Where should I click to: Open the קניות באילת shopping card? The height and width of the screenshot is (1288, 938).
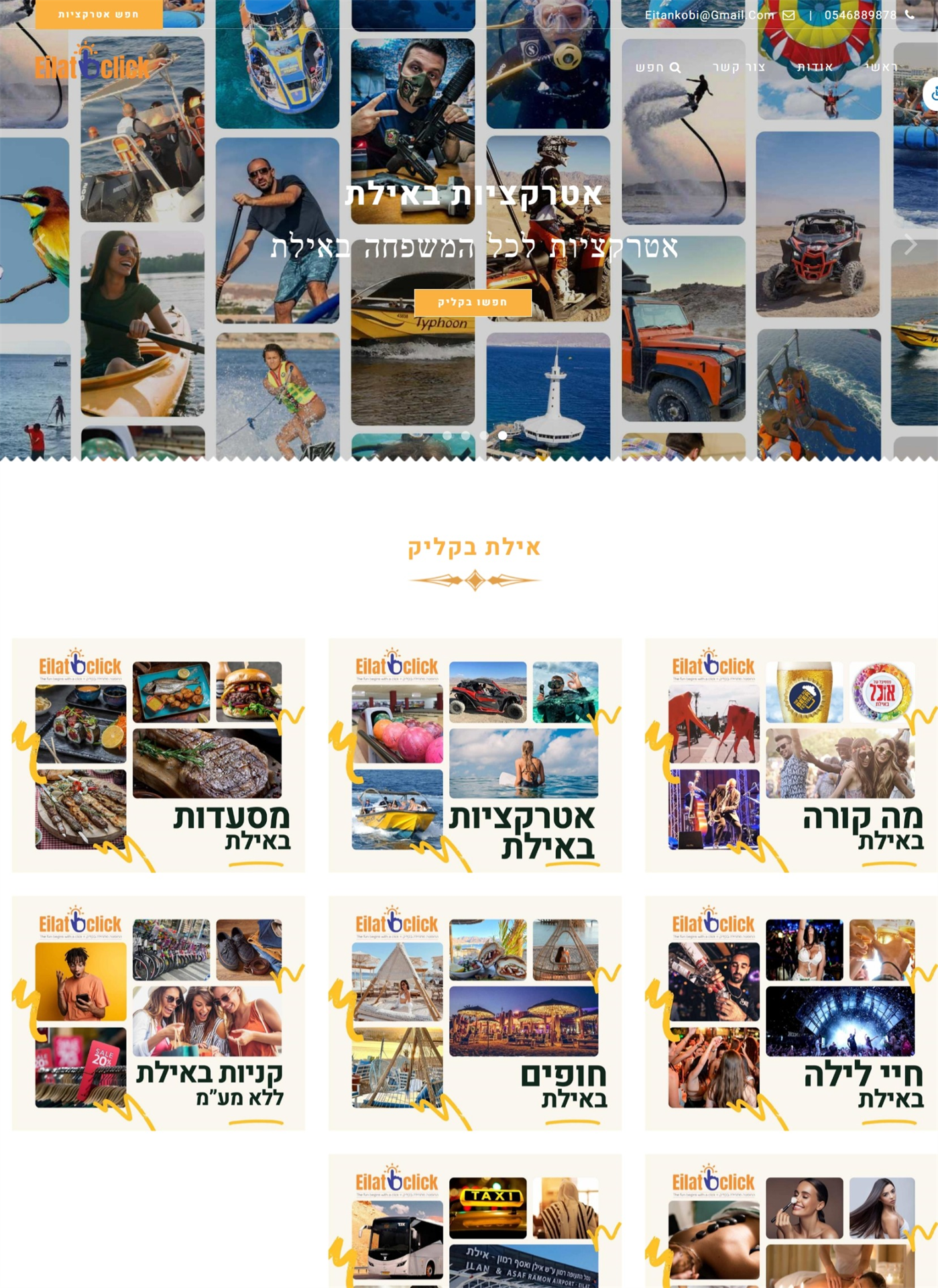(158, 1013)
